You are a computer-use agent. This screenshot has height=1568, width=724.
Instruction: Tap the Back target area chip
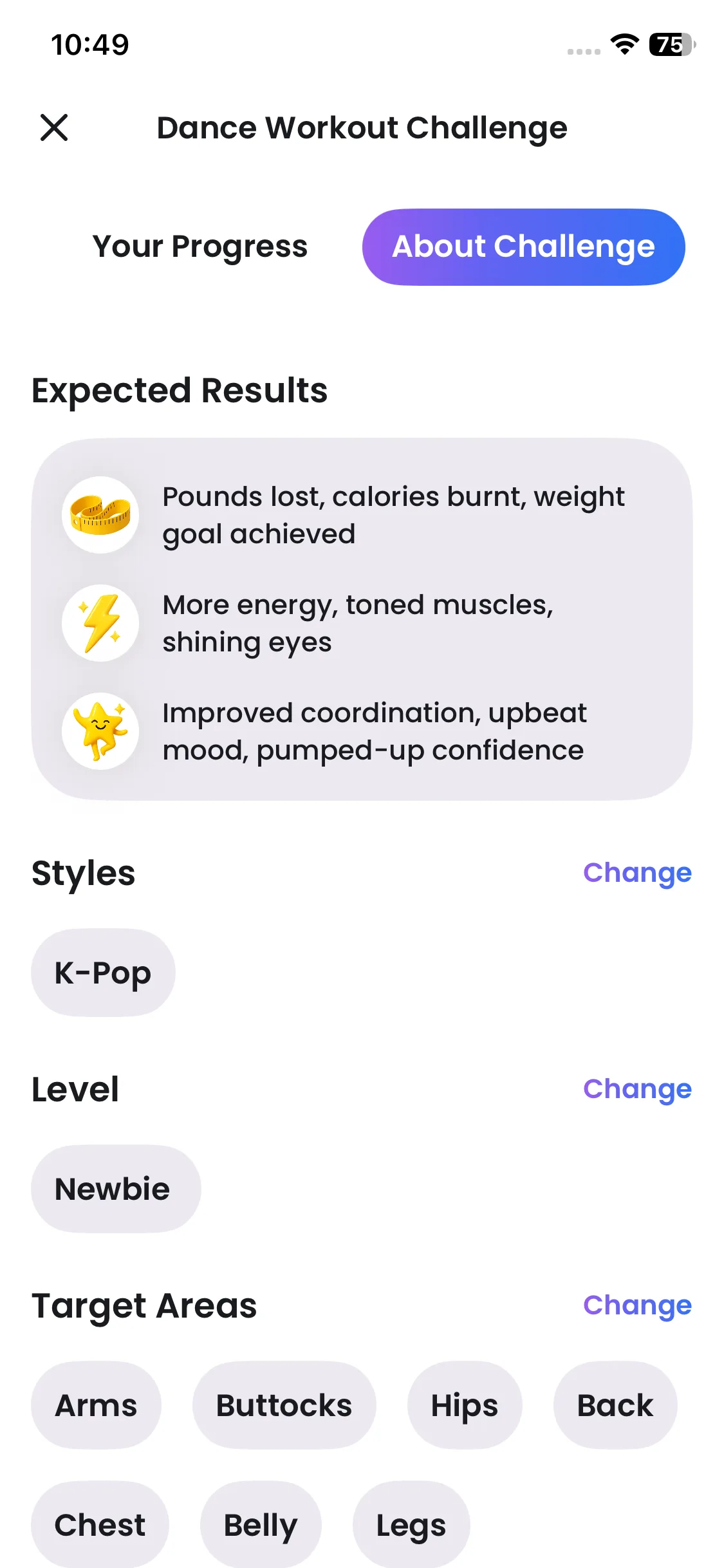(x=615, y=1405)
